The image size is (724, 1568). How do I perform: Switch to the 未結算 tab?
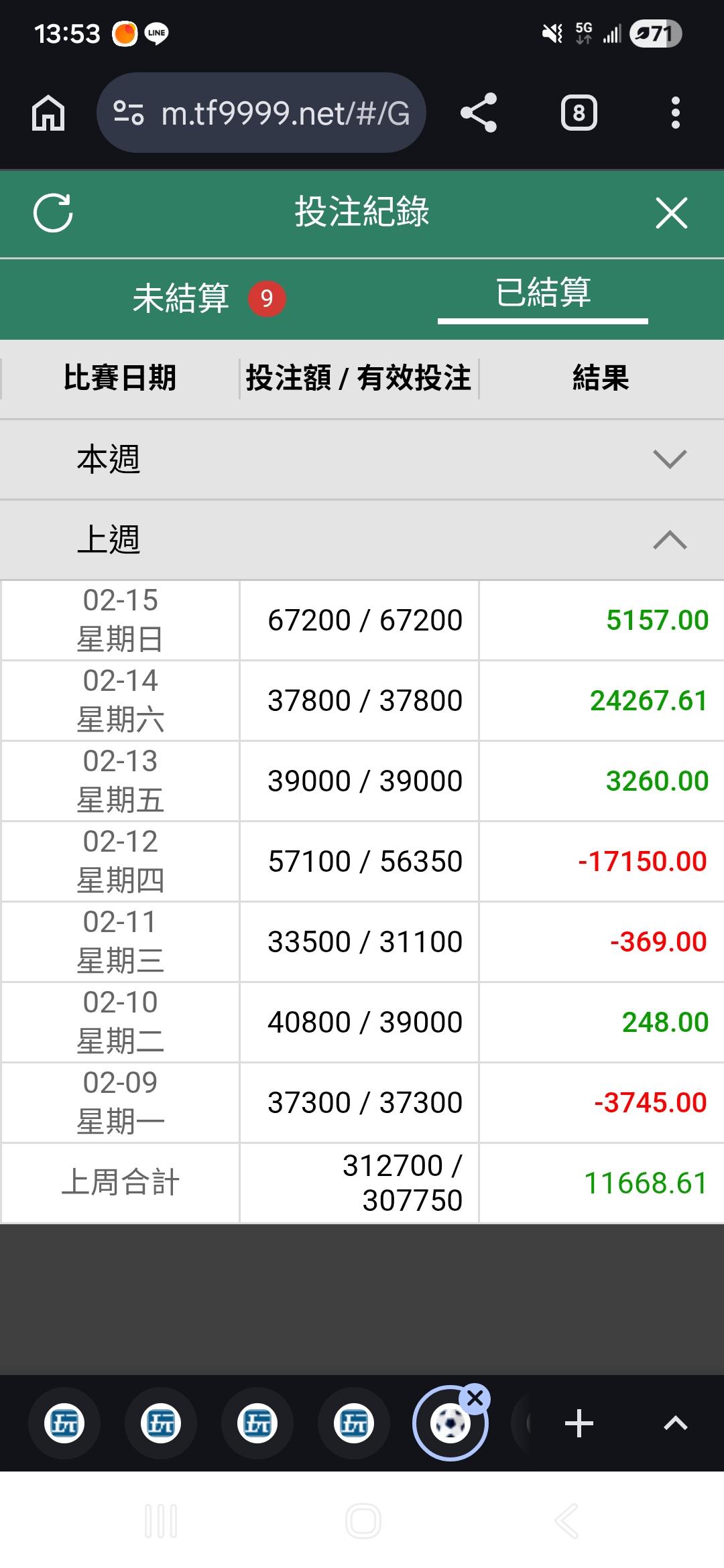(x=181, y=298)
